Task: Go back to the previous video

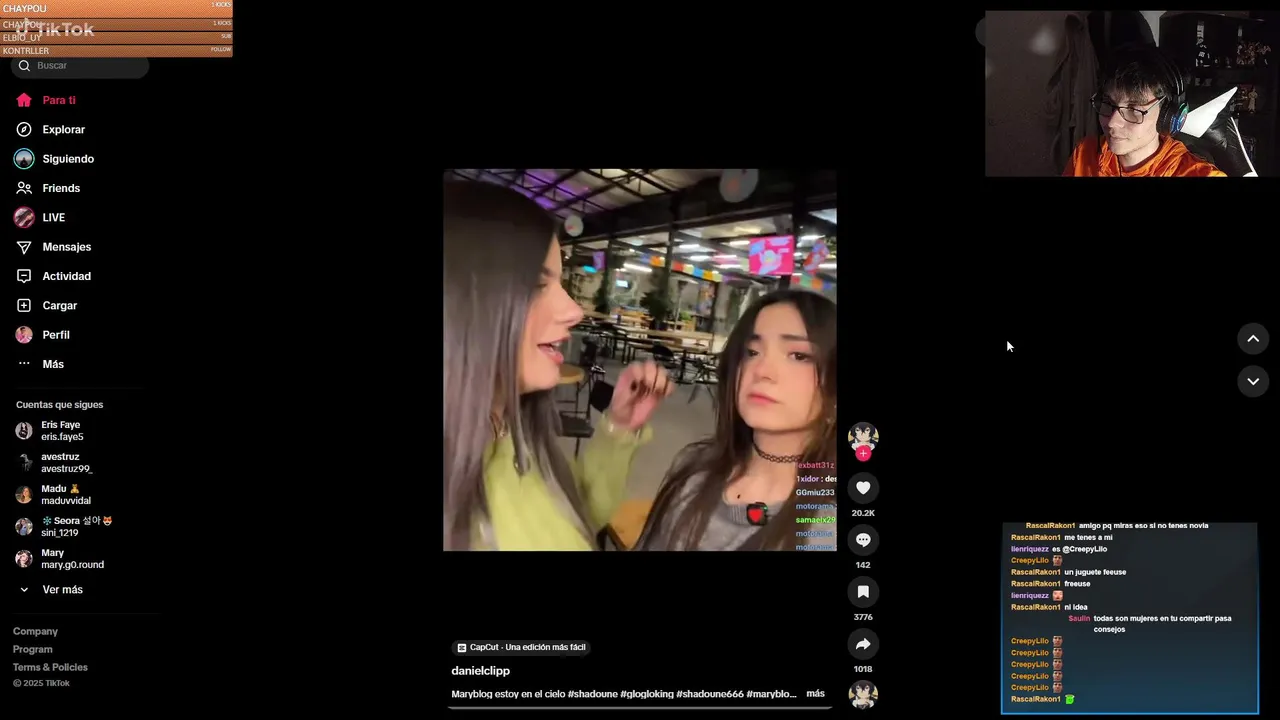Action: pyautogui.click(x=1253, y=339)
